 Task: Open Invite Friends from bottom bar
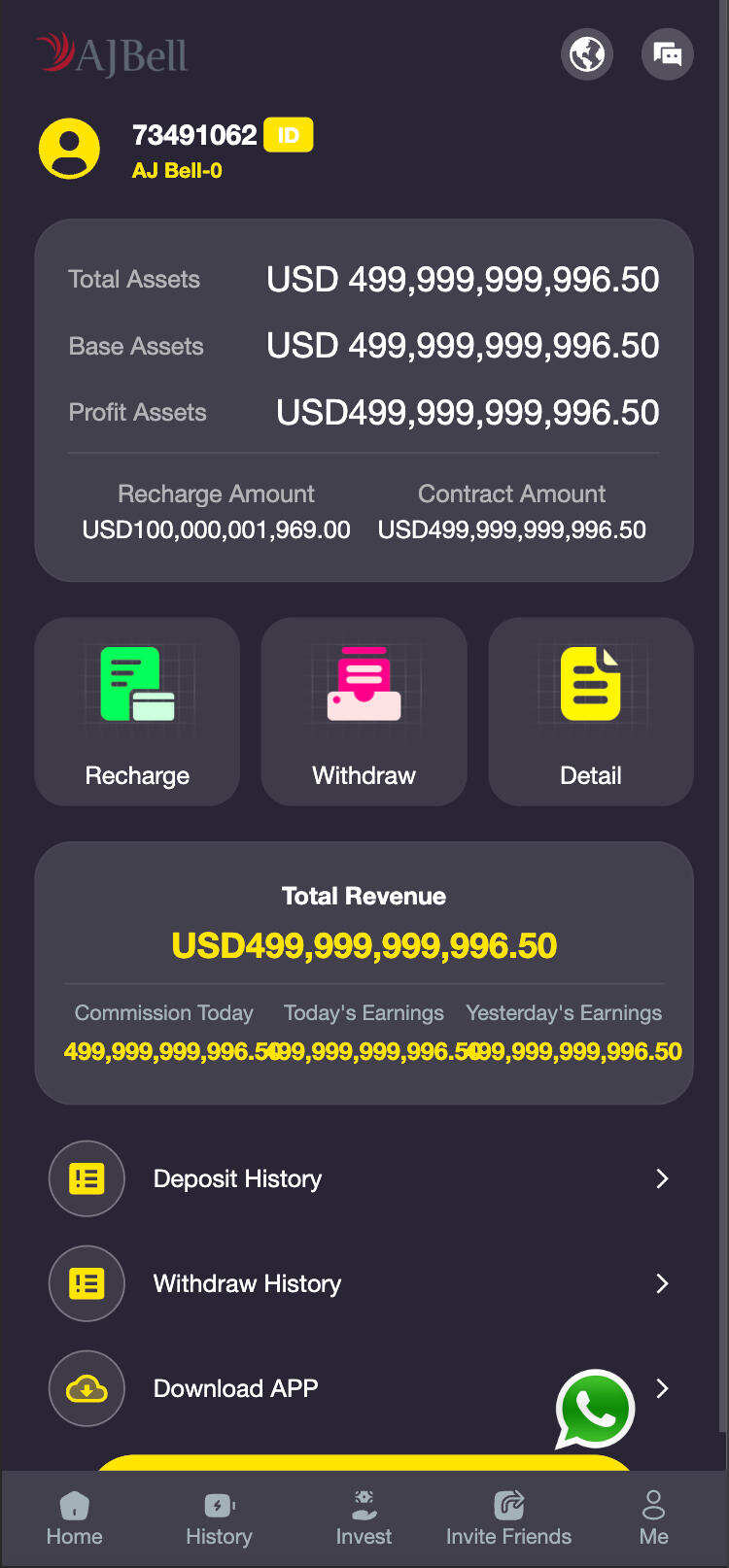pyautogui.click(x=508, y=1516)
